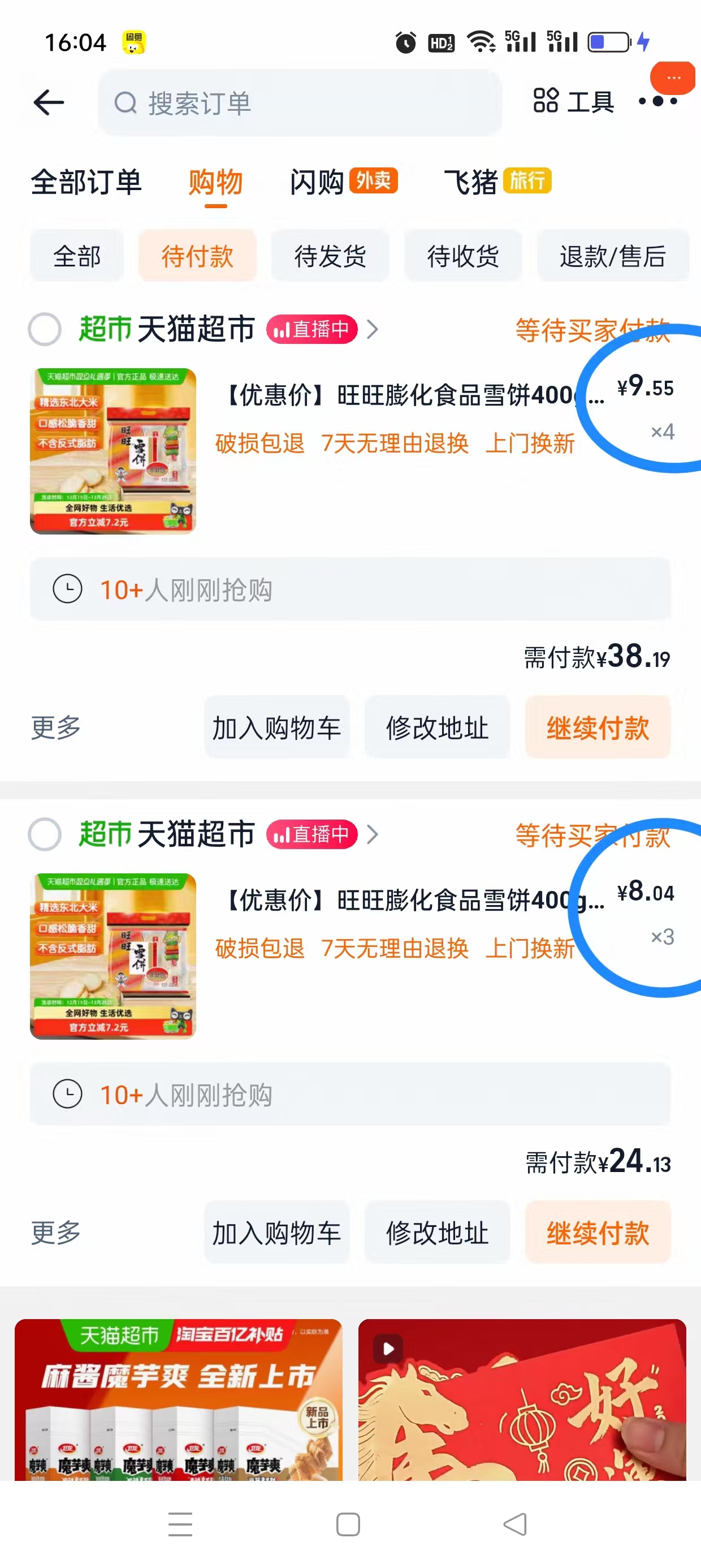Screen dimensions: 701x1568
Task: Select the second order's circular checkbox
Action: pos(45,834)
